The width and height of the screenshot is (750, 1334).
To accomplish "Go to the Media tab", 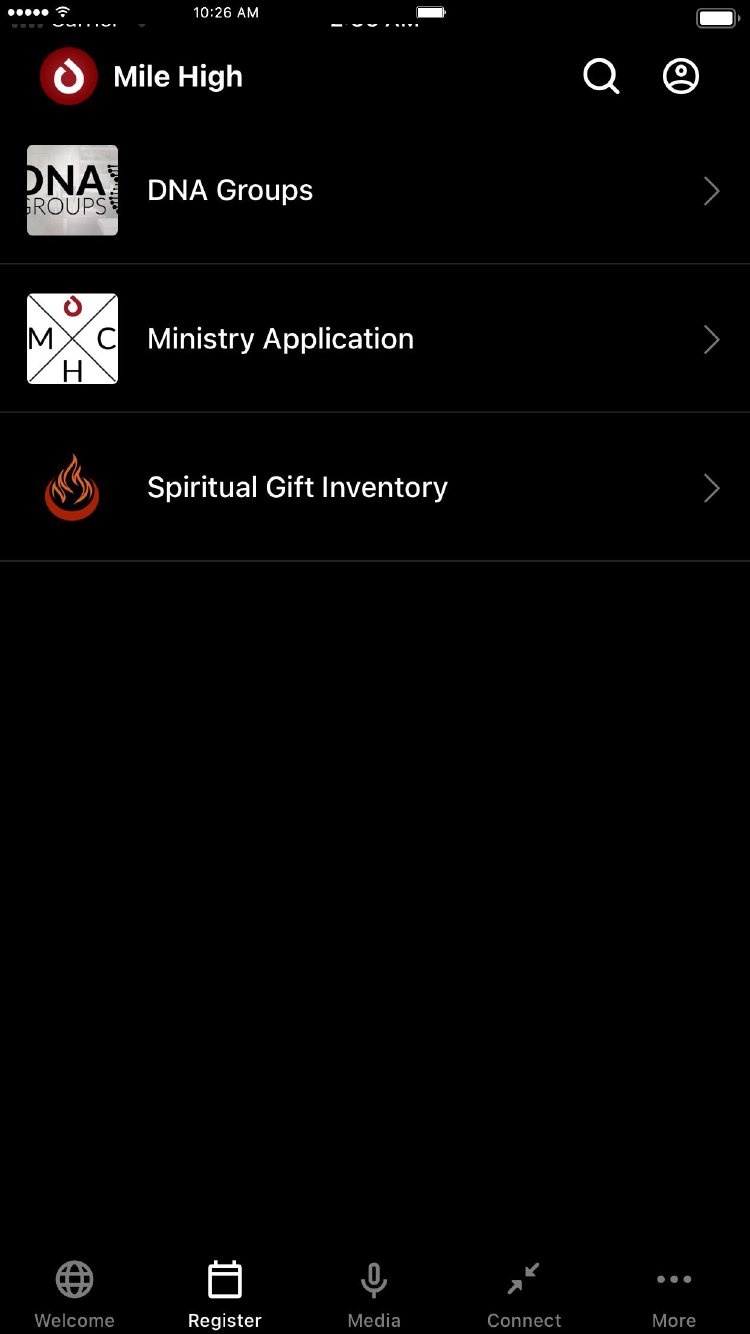I will coord(374,1293).
